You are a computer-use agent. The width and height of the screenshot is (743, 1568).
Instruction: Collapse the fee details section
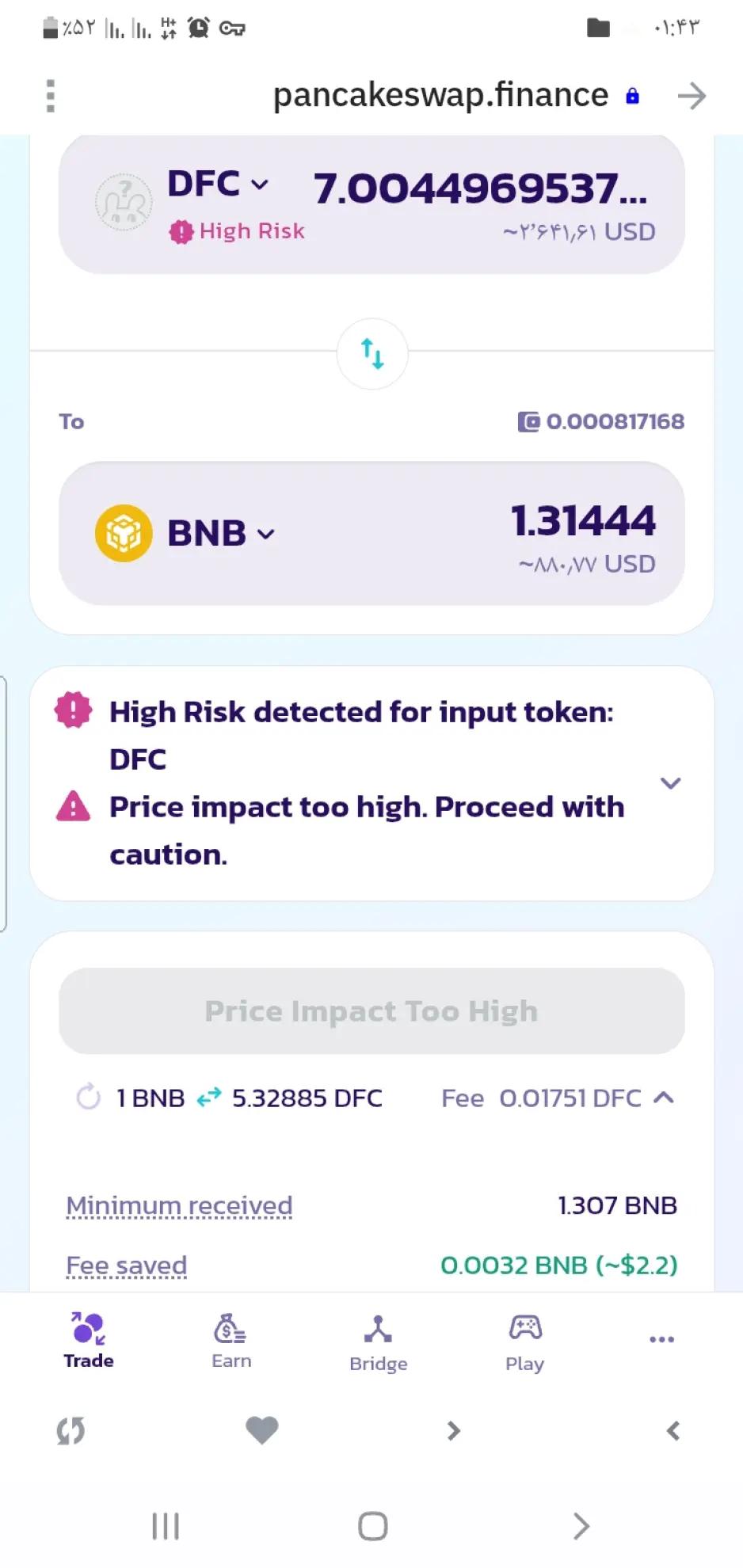click(x=664, y=1098)
